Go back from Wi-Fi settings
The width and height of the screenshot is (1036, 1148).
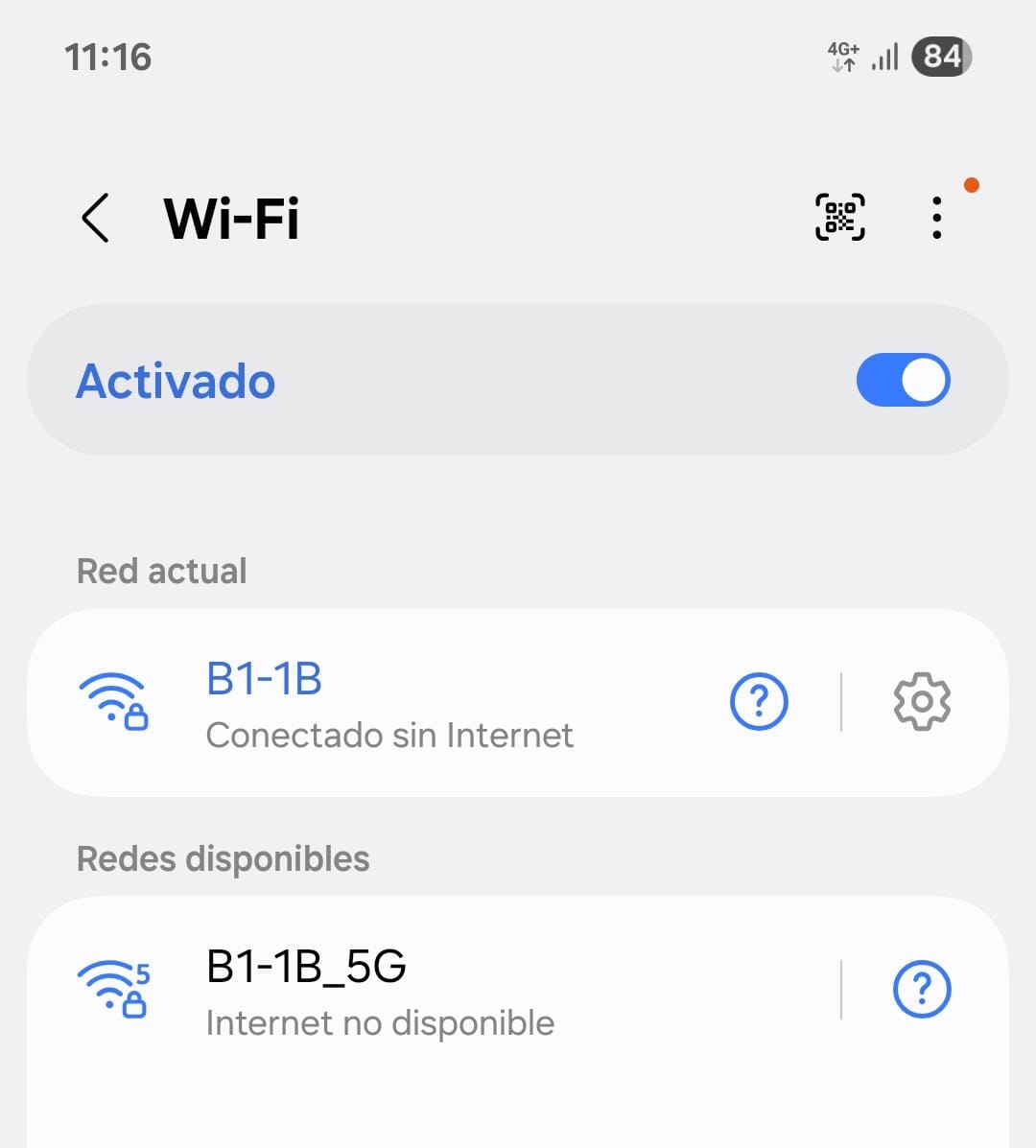tap(95, 218)
